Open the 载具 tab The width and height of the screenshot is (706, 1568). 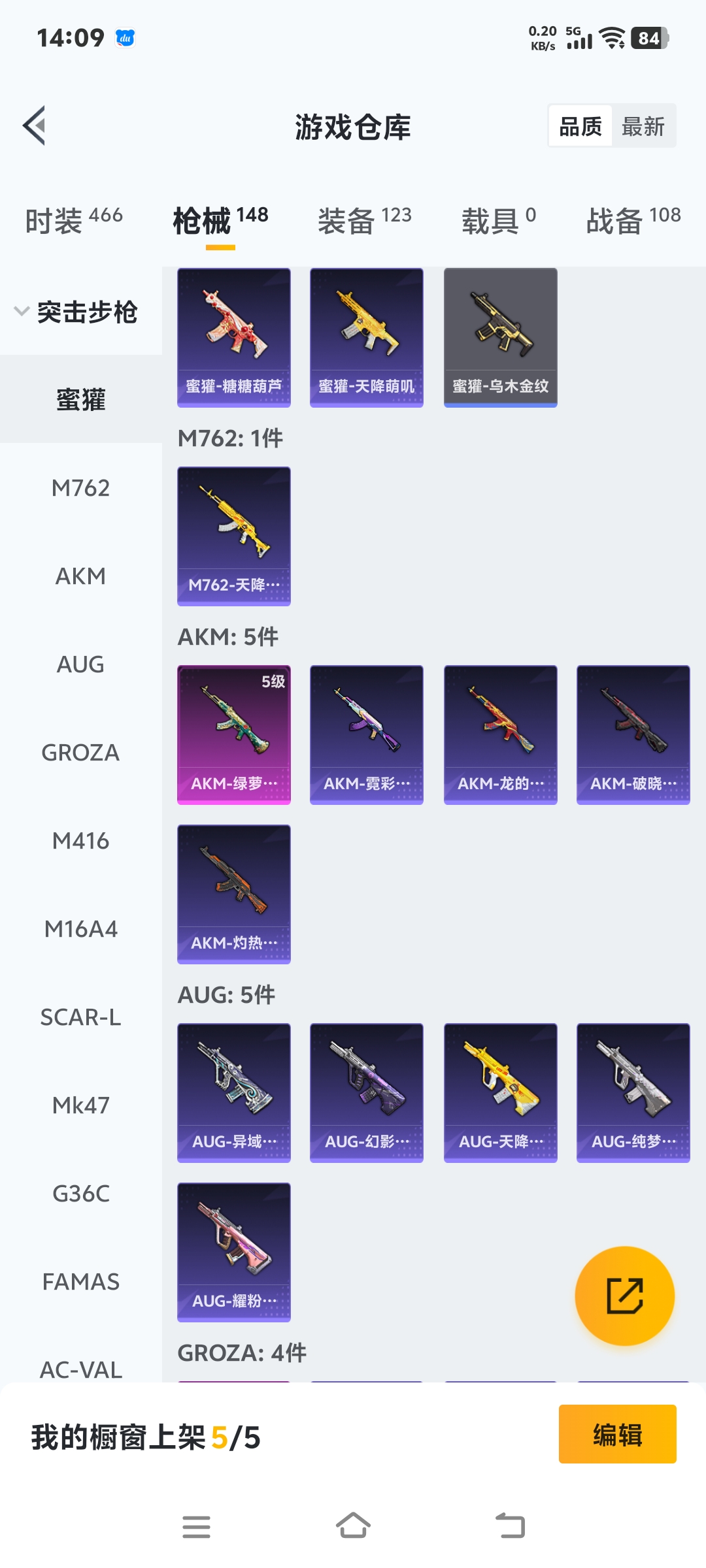coord(498,221)
